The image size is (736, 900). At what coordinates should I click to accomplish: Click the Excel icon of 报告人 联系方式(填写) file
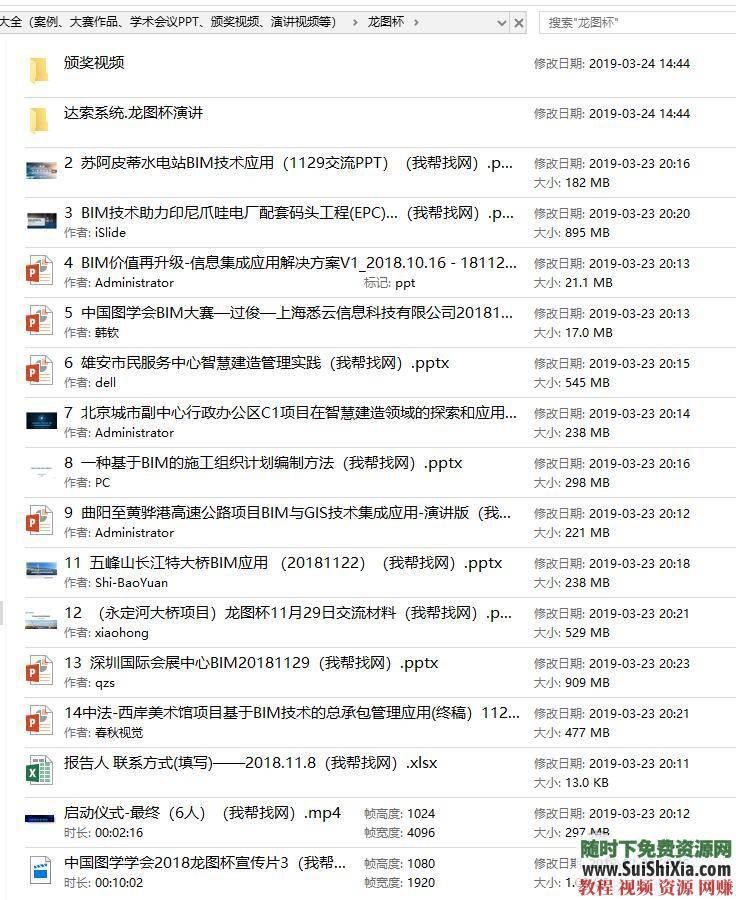coord(39,770)
